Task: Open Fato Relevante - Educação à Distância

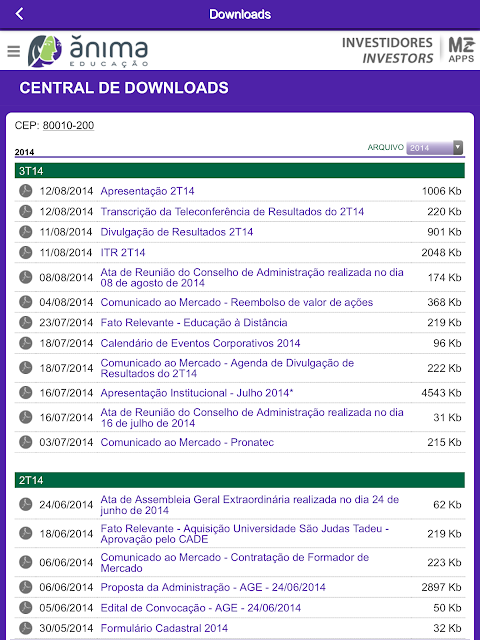Action: 194,322
